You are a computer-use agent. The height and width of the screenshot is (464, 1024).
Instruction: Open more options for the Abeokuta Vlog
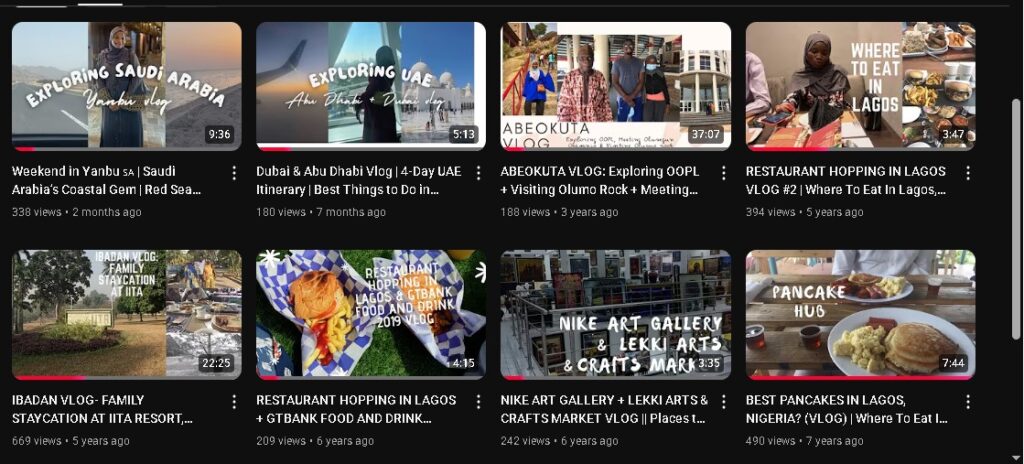pyautogui.click(x=723, y=173)
